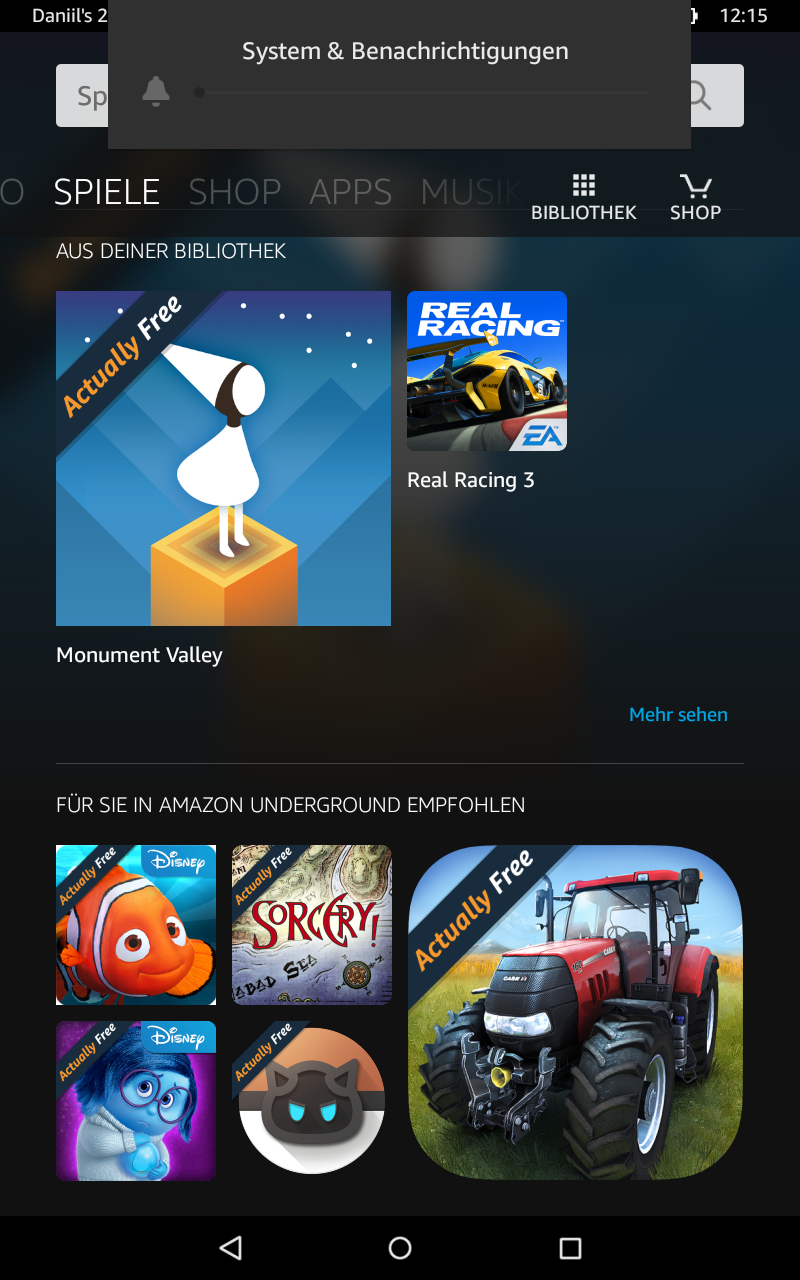The width and height of the screenshot is (800, 1280).
Task: Open the shopping cart SHOP button
Action: 695,198
